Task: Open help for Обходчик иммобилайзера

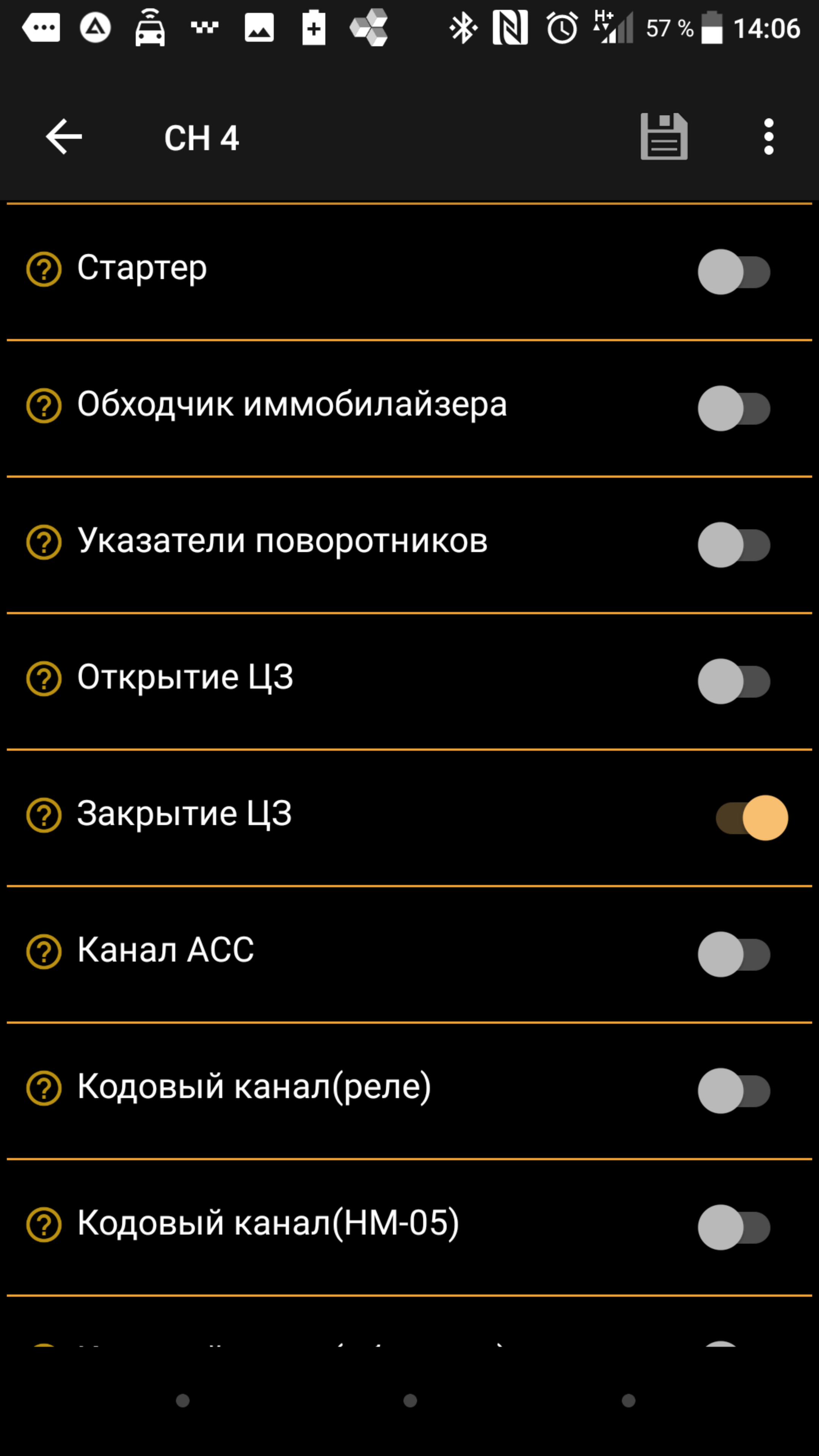Action: tap(44, 406)
